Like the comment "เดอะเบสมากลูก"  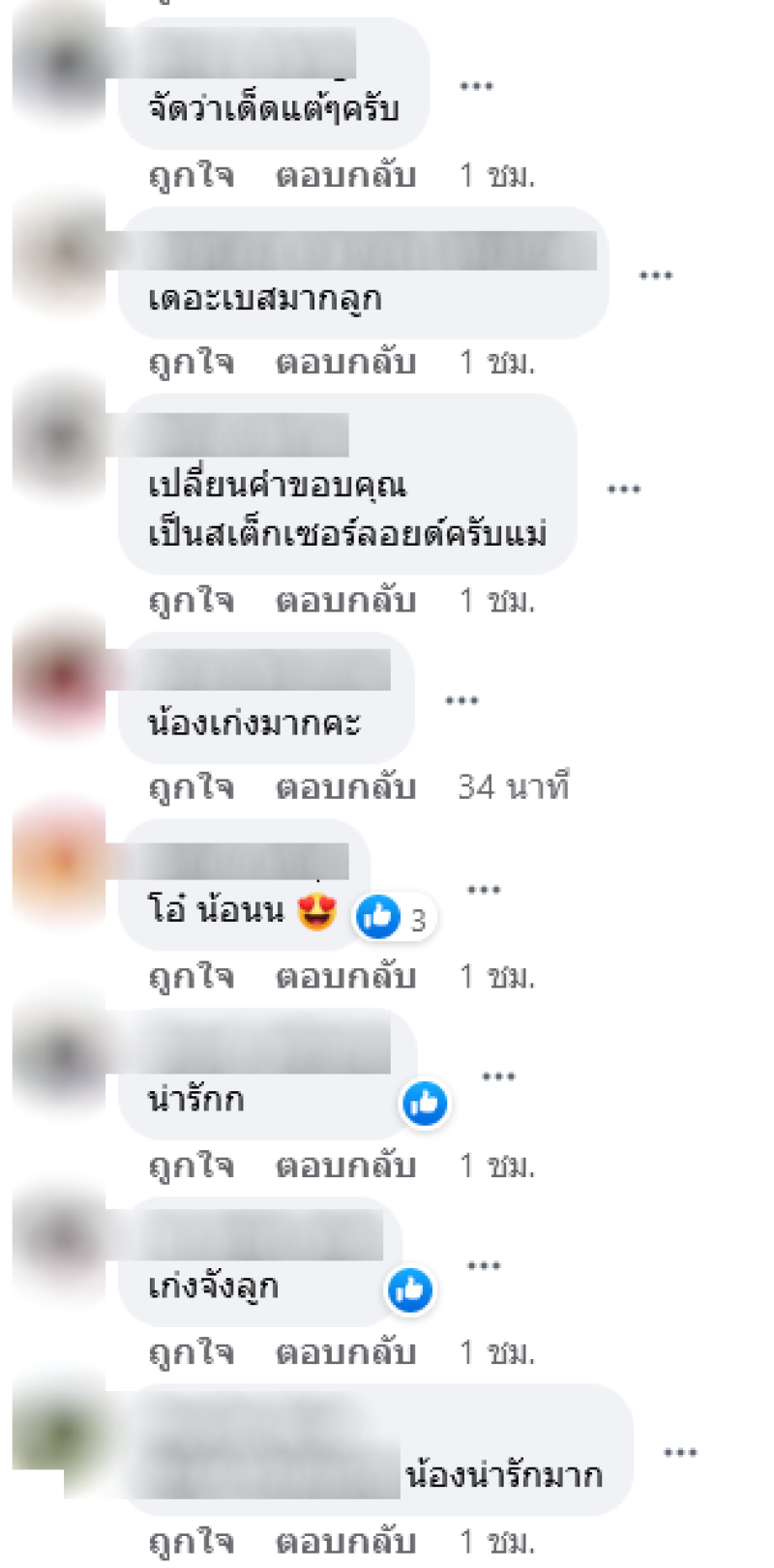coord(191,363)
